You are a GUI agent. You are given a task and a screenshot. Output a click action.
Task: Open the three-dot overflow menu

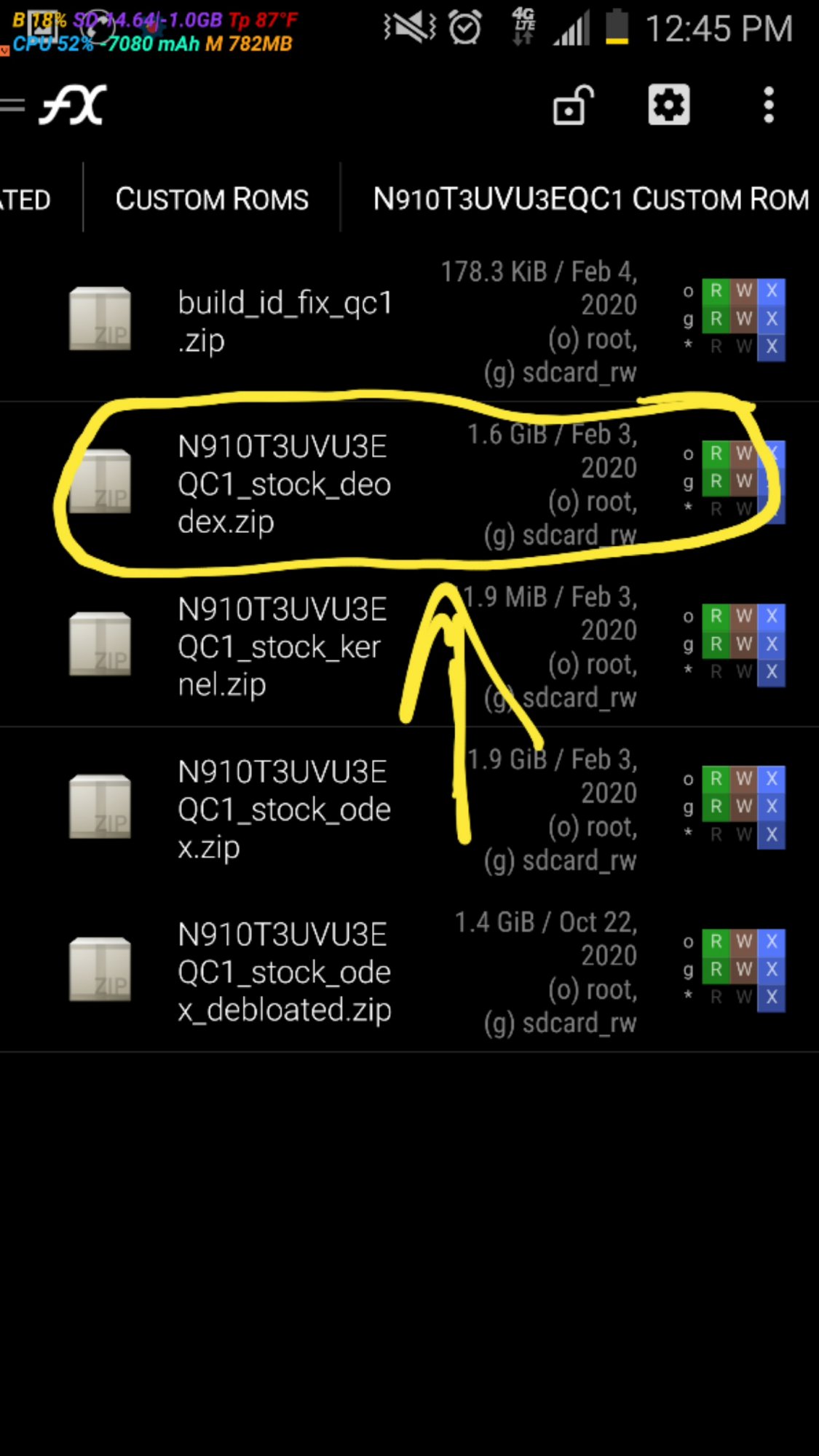(x=769, y=105)
